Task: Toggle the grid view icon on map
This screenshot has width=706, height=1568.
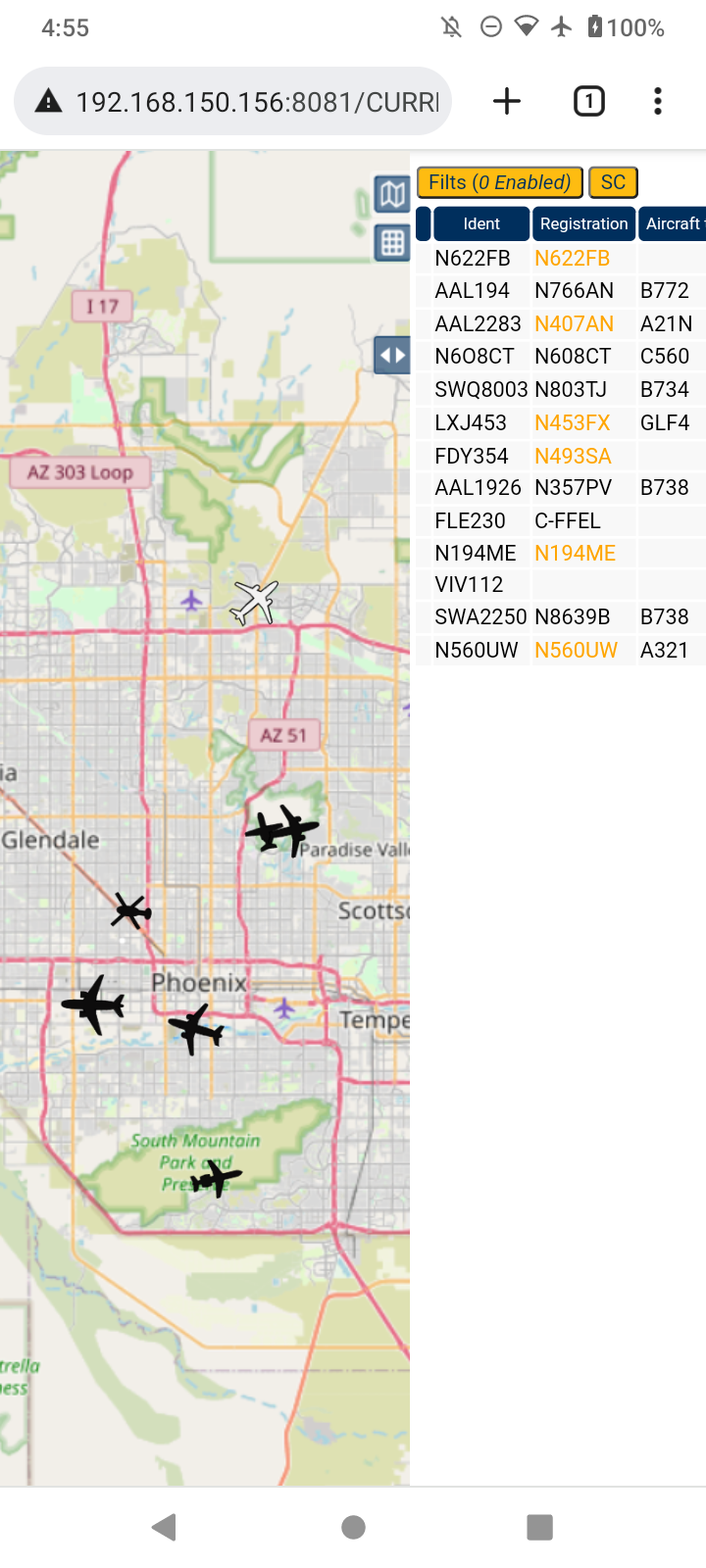Action: (392, 243)
